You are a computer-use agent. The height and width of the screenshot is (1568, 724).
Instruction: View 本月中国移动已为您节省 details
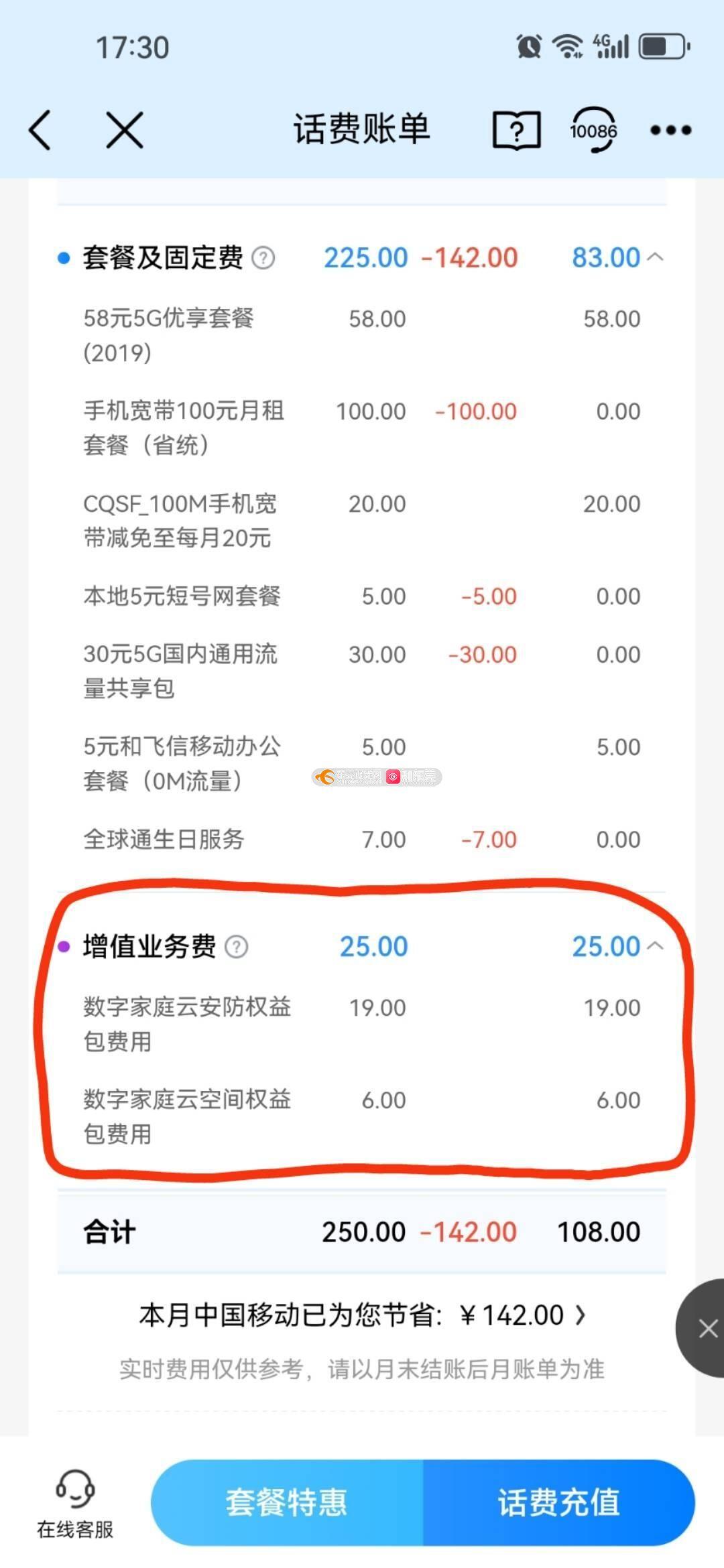[x=362, y=1315]
